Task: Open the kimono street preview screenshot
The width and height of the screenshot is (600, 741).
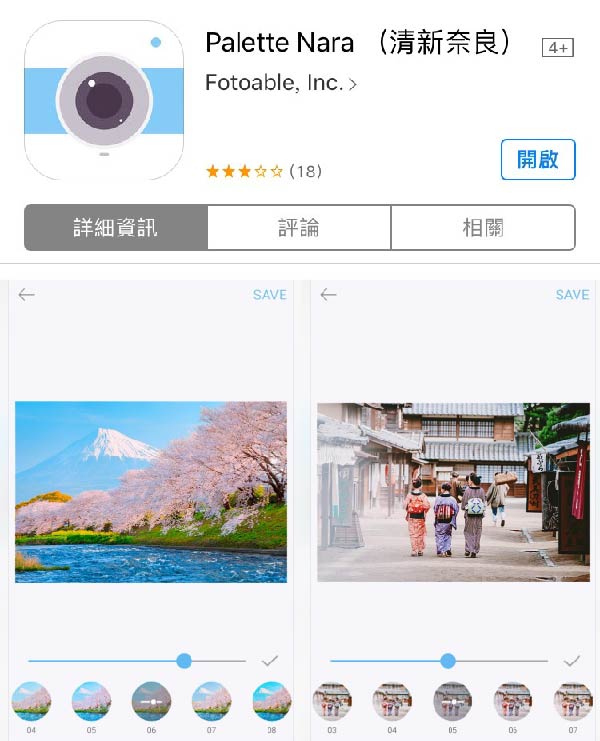Action: (453, 492)
